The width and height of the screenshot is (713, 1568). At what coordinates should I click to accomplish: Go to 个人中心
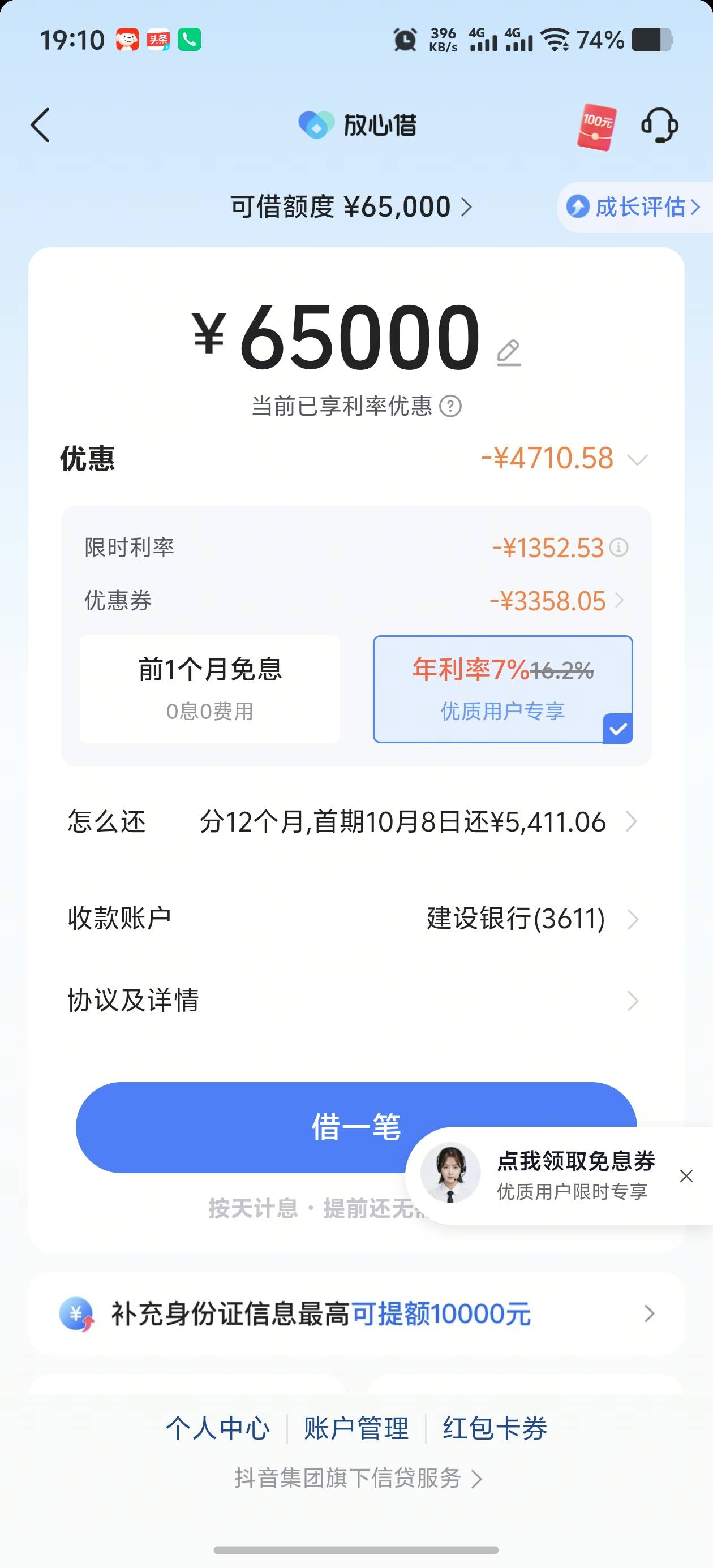(x=217, y=1428)
